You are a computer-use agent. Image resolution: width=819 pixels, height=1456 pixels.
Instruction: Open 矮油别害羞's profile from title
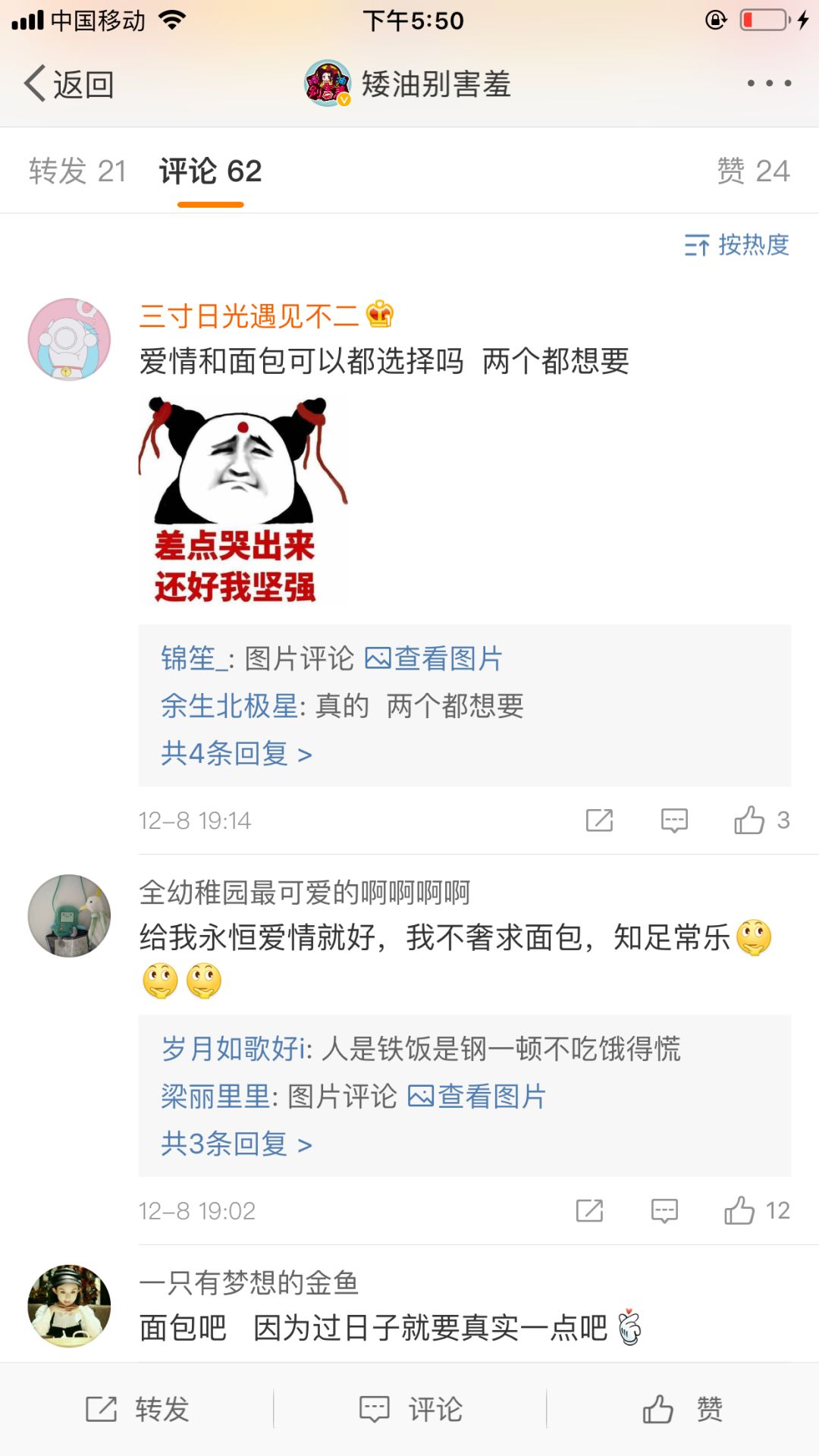(409, 84)
